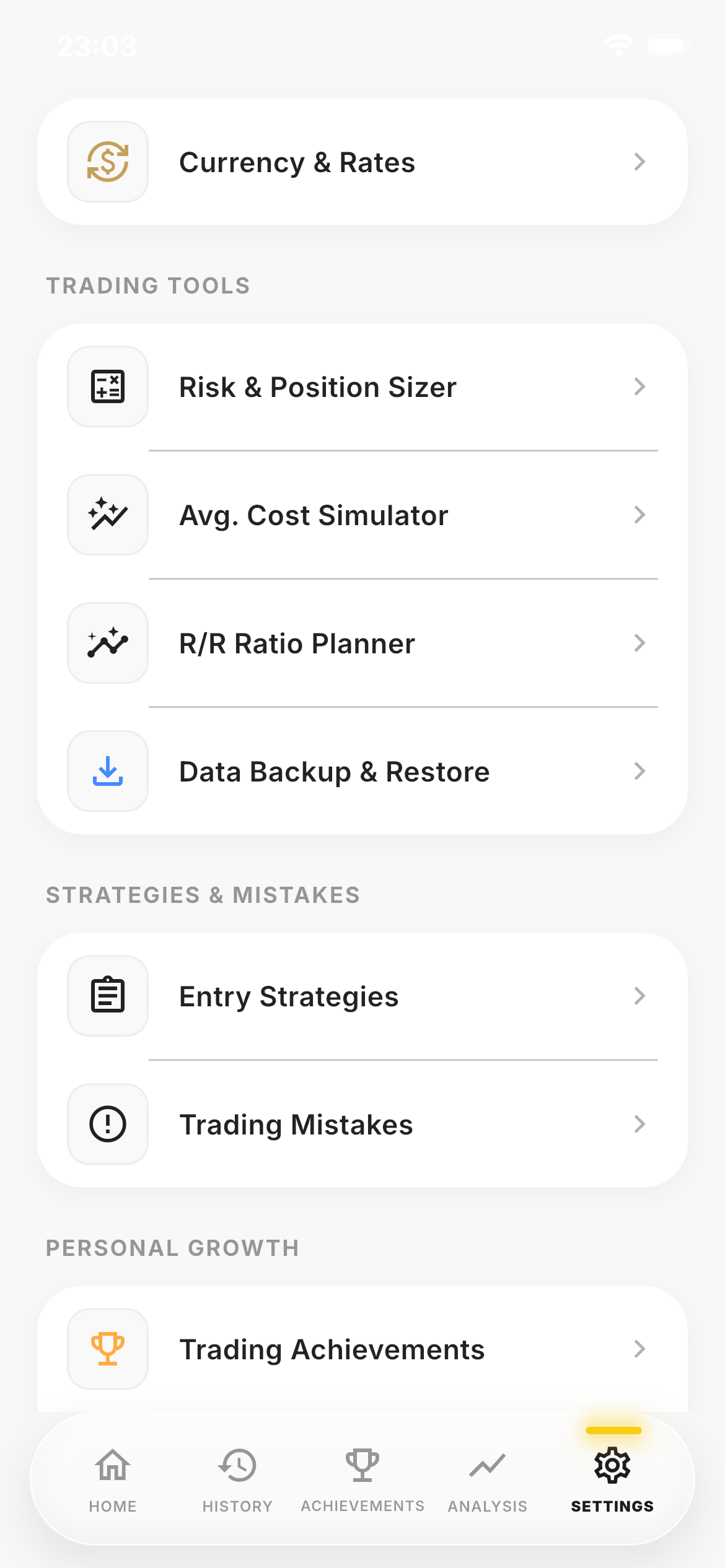Open the Risk & Position Sizer tool
This screenshot has width=725, height=1568.
coord(362,387)
